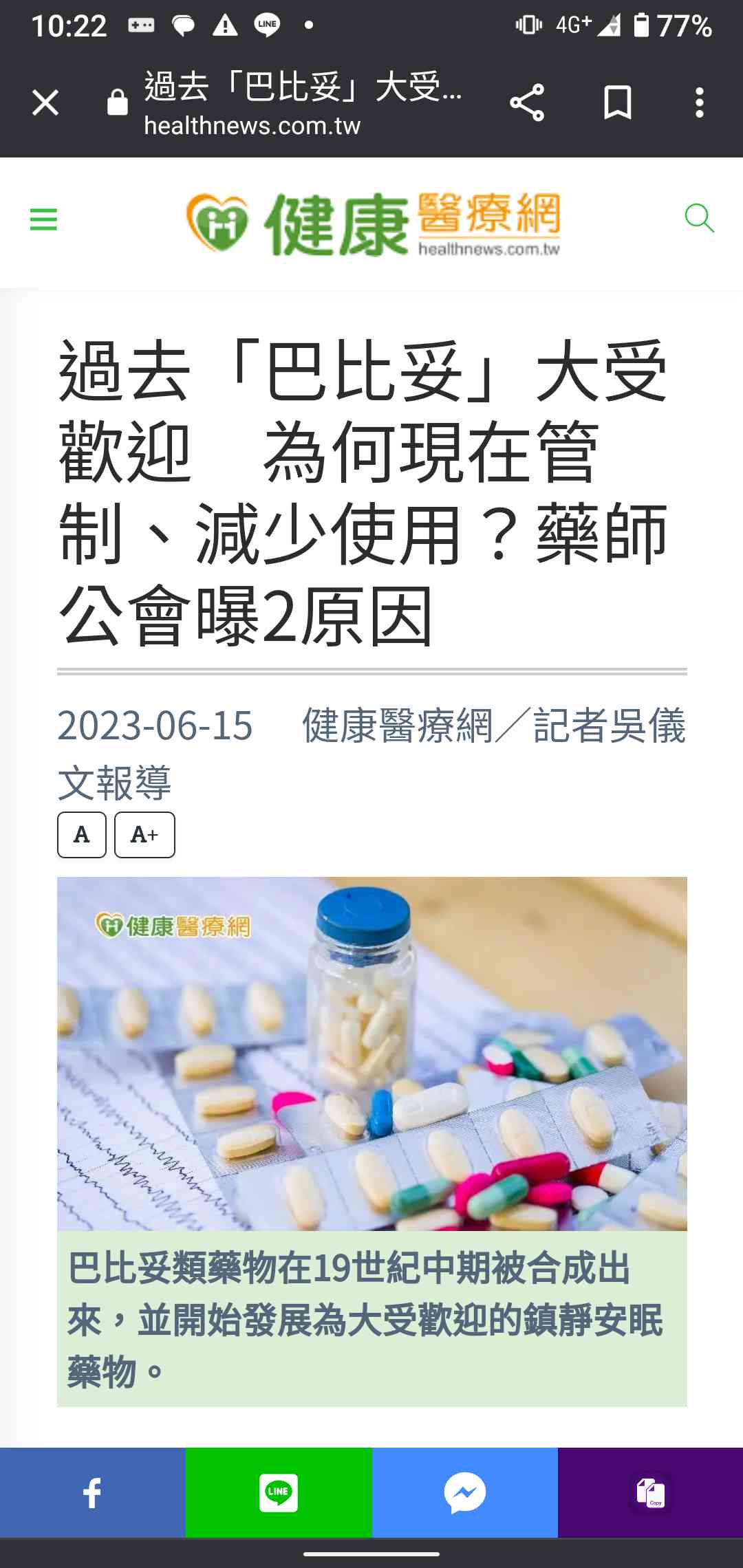This screenshot has height=1568, width=743.
Task: Share article via Messenger
Action: [465, 1493]
